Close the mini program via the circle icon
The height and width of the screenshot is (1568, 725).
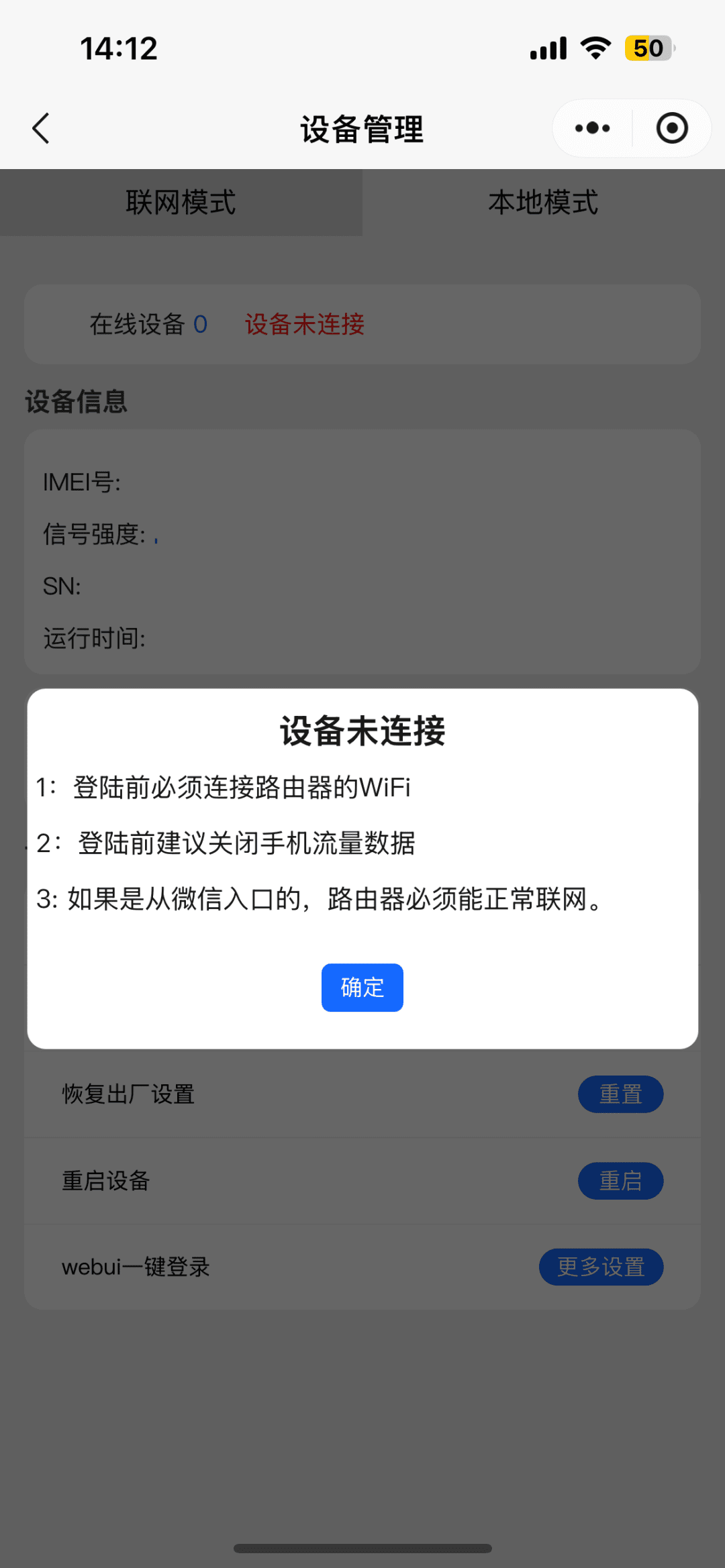[x=671, y=128]
